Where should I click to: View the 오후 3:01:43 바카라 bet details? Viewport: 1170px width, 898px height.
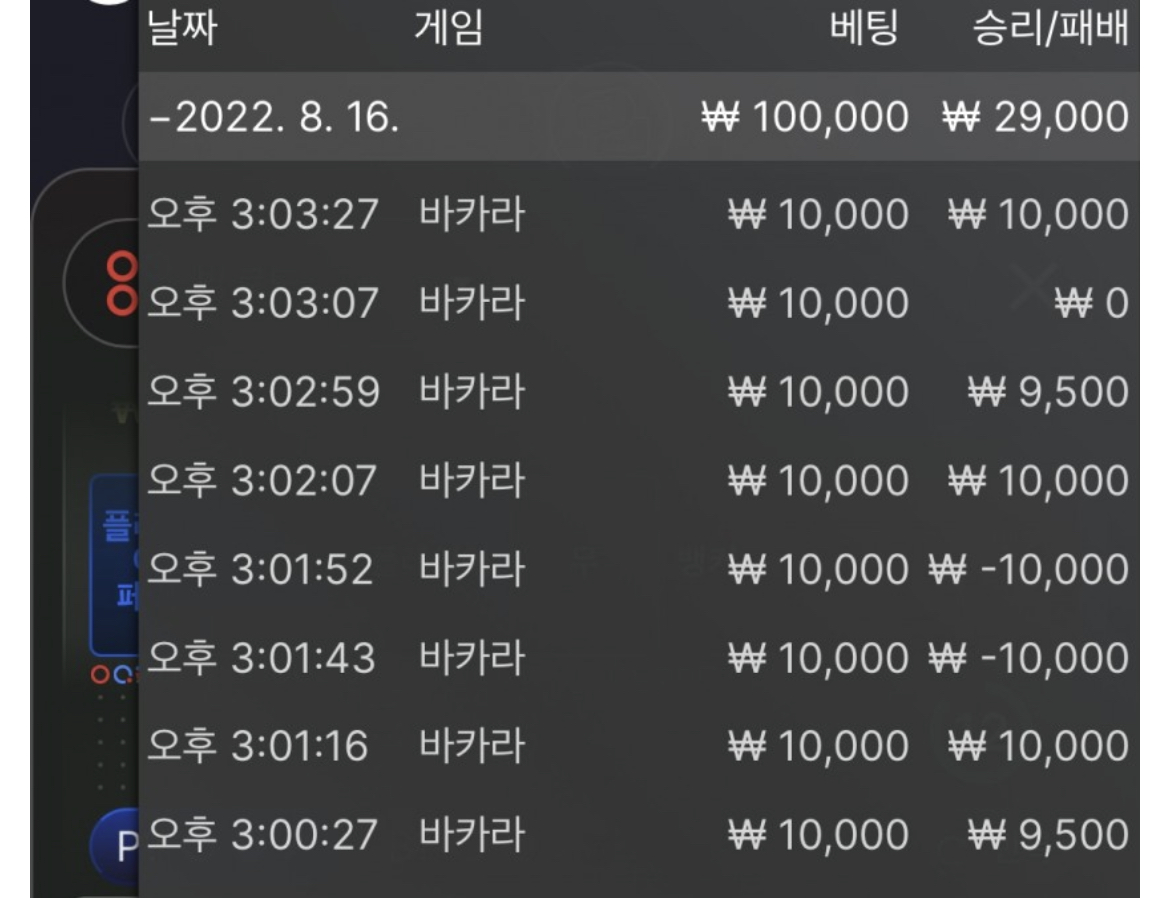(x=636, y=658)
